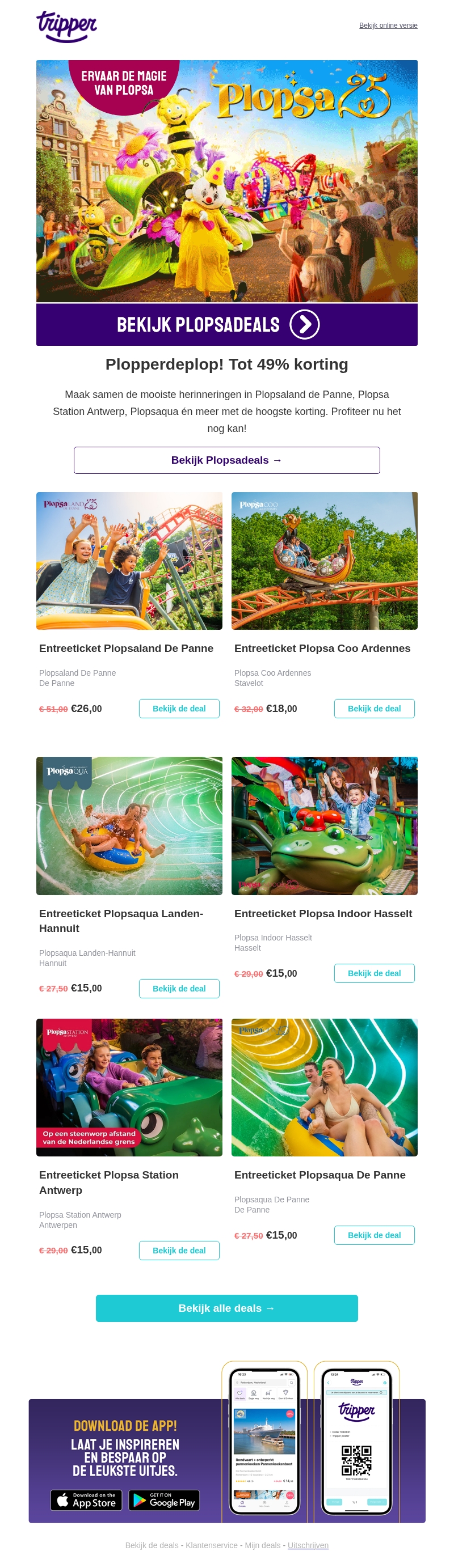Open the 'Bekijk online versie' link
Image resolution: width=454 pixels, height=1568 pixels.
(388, 26)
